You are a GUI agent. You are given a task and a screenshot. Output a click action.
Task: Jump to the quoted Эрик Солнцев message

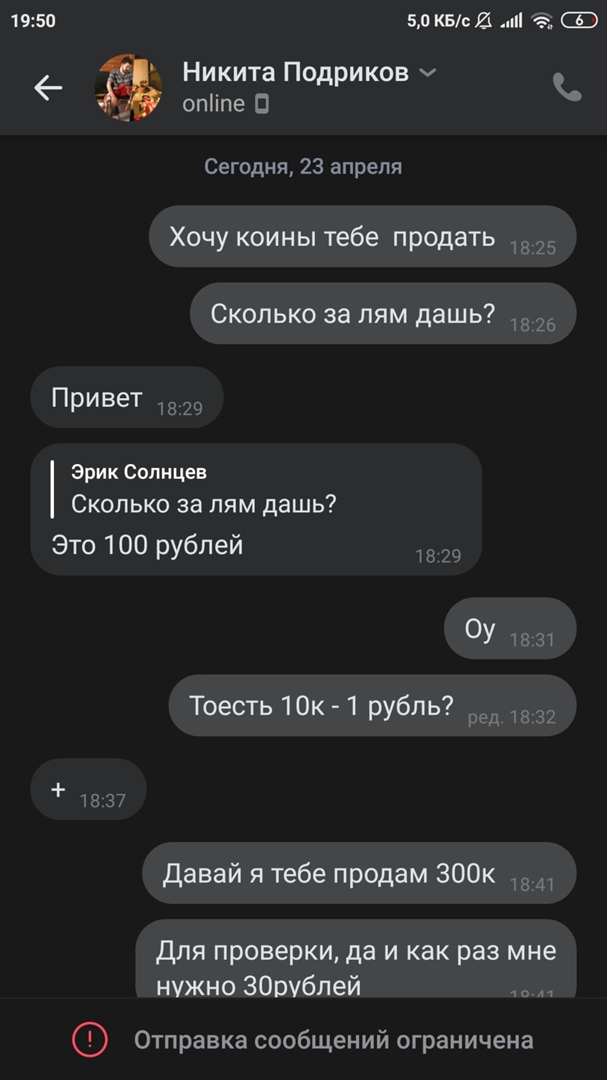(x=203, y=488)
